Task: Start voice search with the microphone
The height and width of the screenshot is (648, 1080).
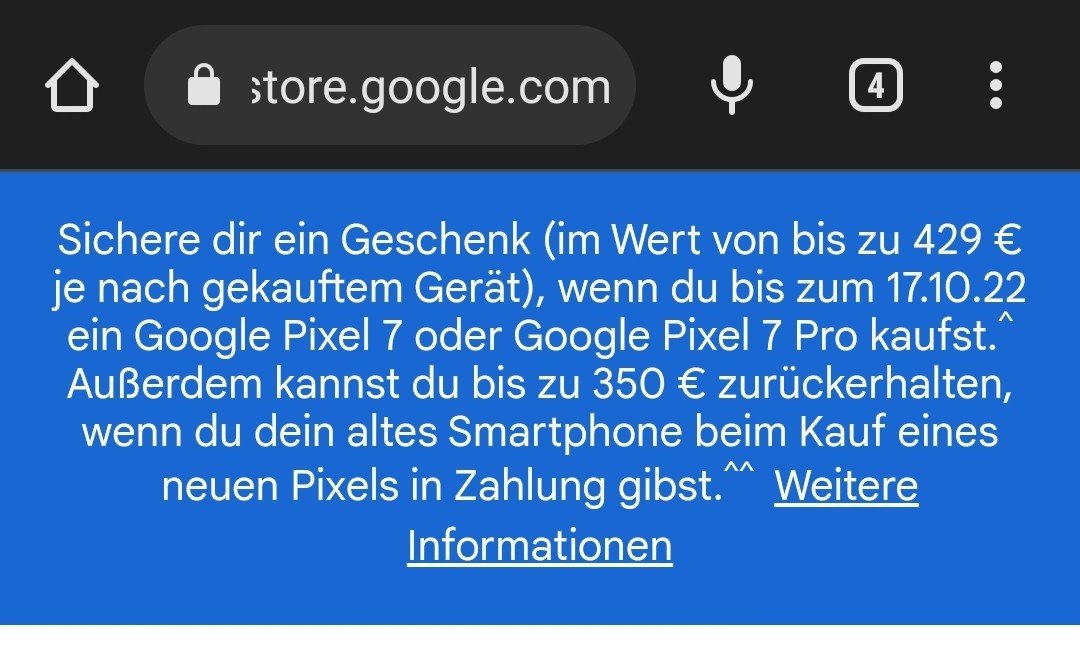Action: coord(731,86)
